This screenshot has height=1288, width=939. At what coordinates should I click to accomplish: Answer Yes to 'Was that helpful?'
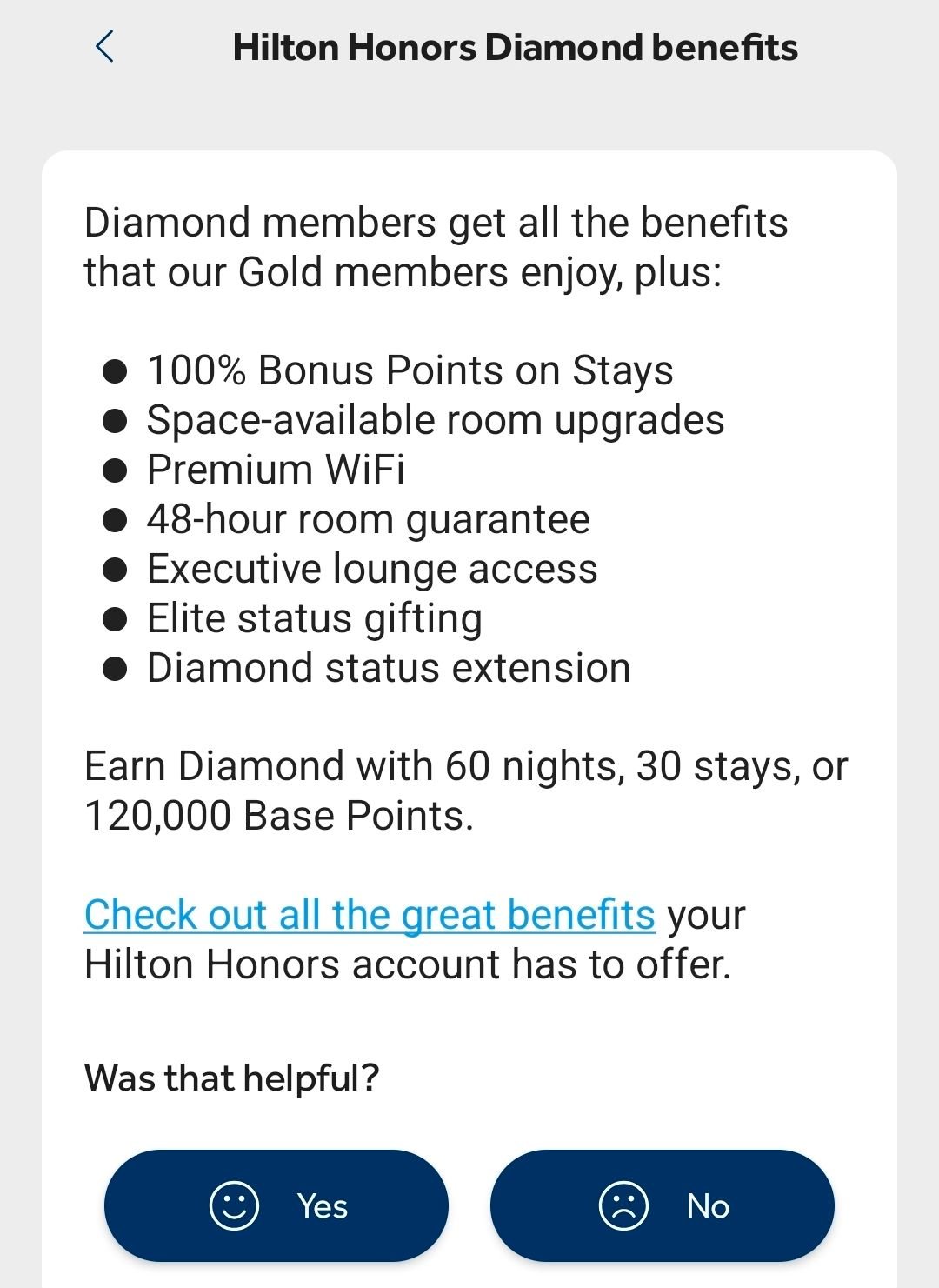pyautogui.click(x=276, y=1205)
